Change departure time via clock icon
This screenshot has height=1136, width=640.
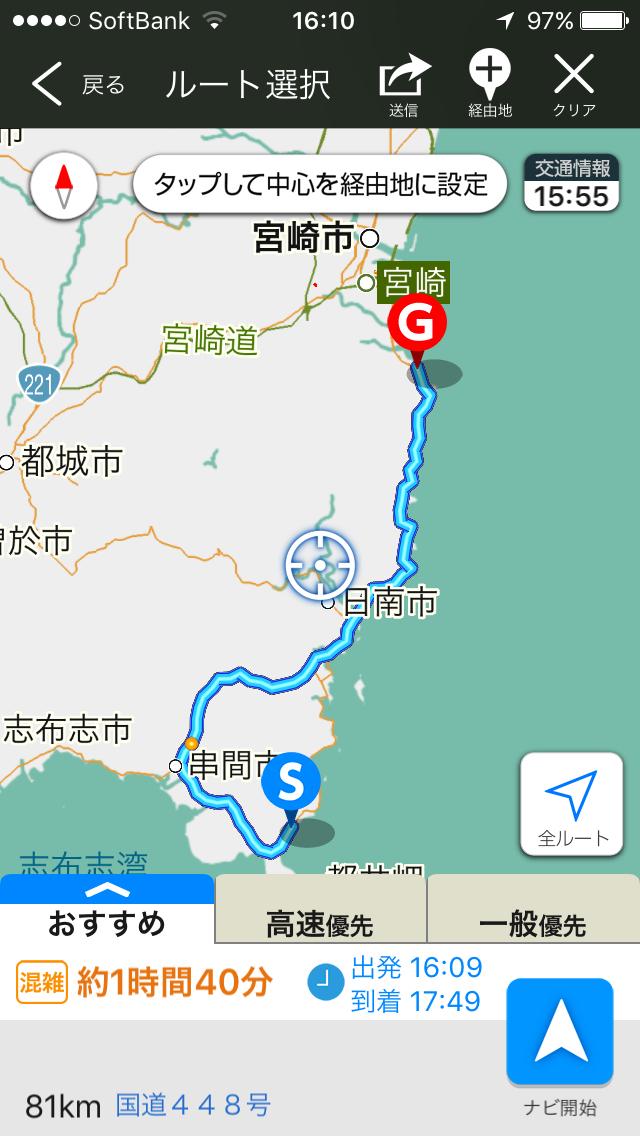click(325, 982)
